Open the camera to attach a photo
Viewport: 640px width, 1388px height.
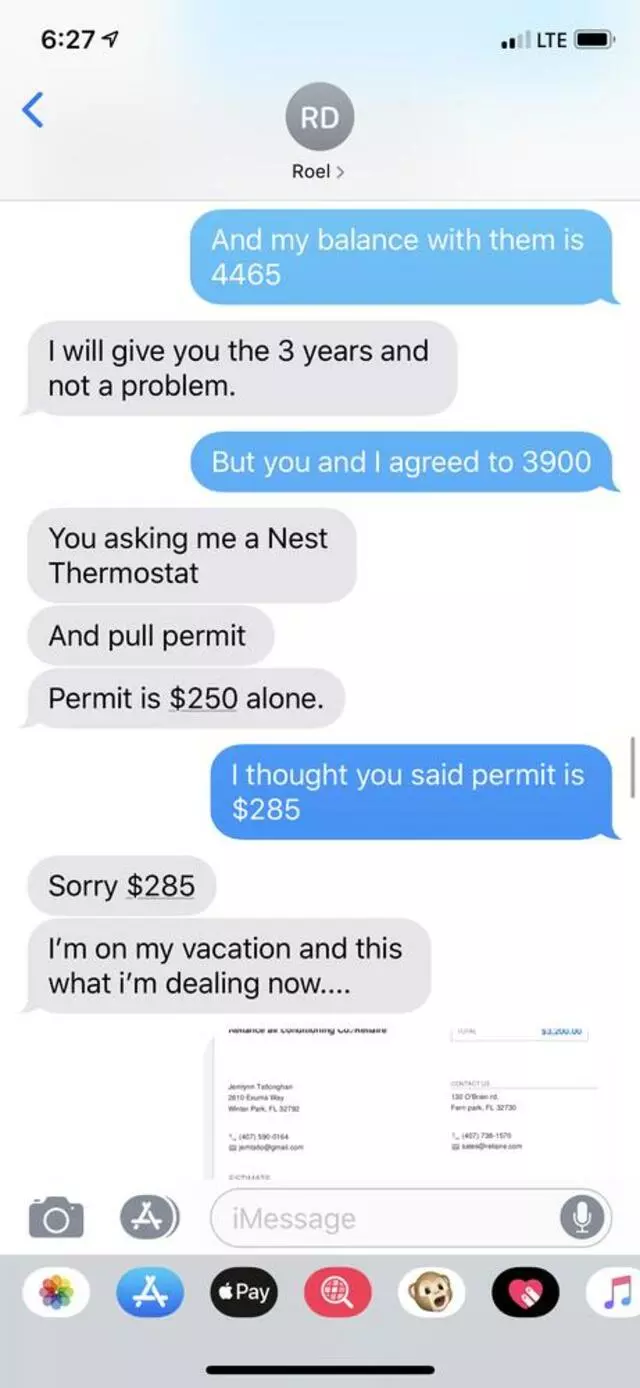coord(55,1217)
